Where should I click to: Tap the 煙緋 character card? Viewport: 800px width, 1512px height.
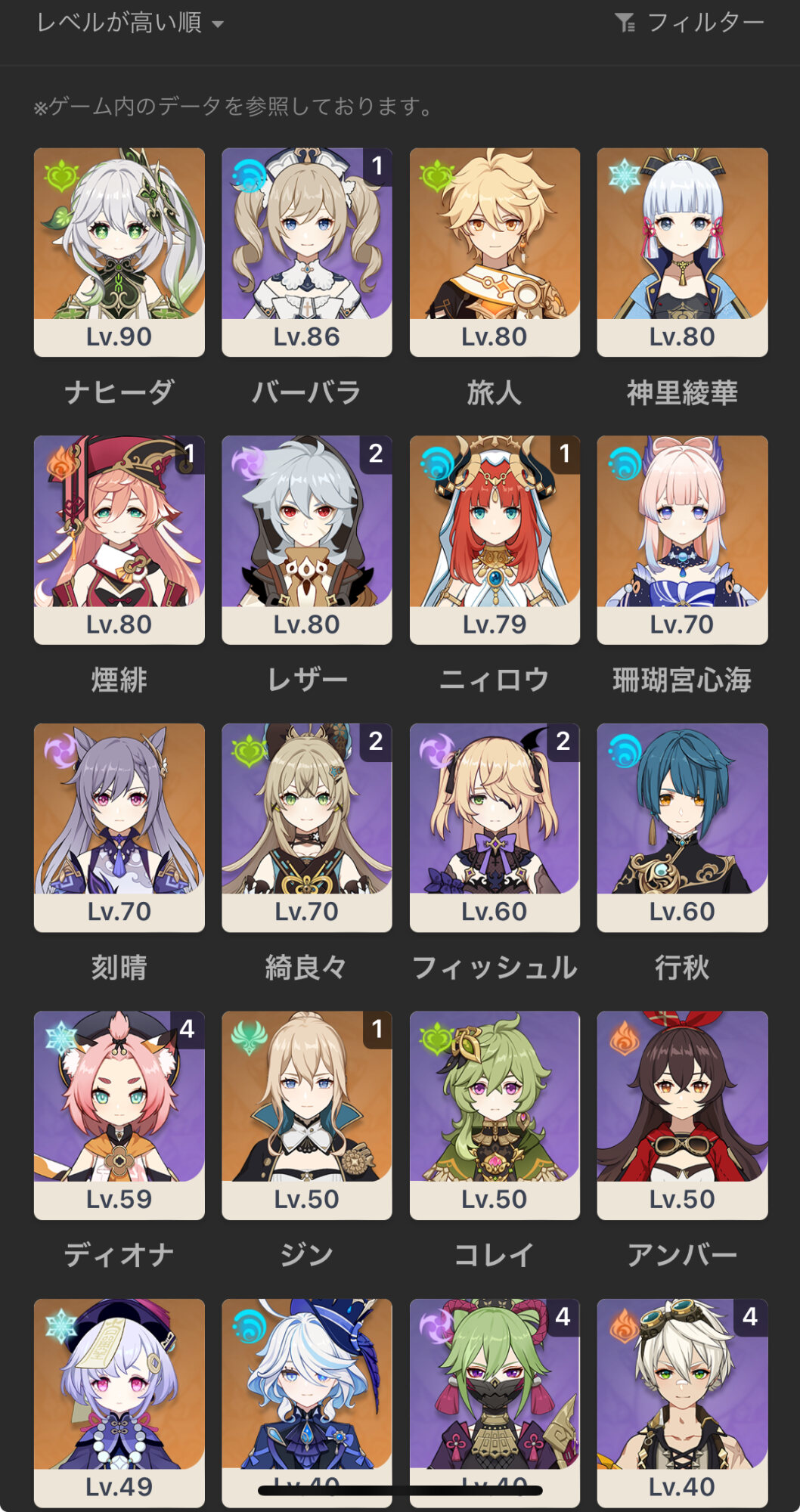click(119, 539)
